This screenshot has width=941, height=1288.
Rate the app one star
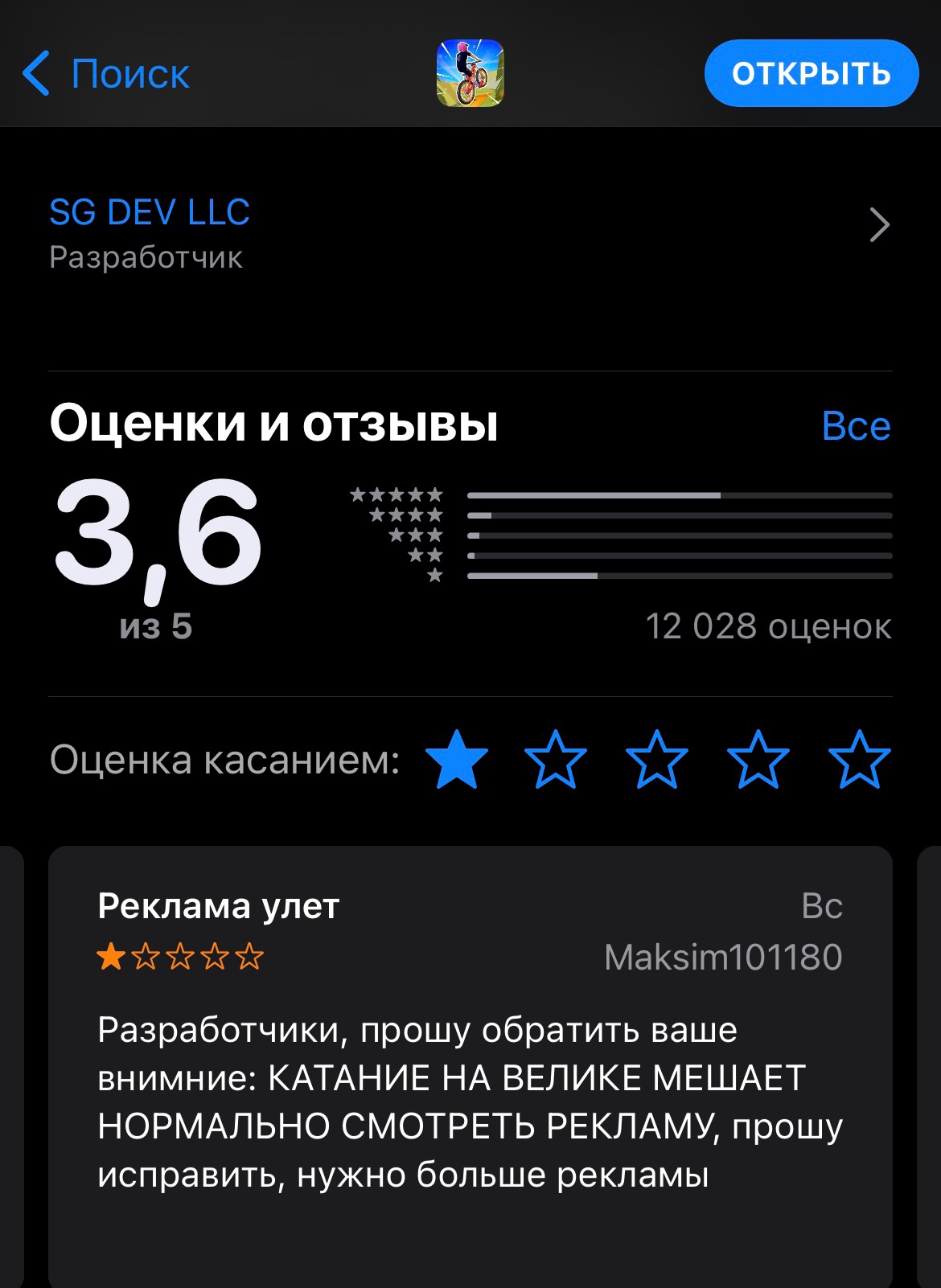(456, 760)
